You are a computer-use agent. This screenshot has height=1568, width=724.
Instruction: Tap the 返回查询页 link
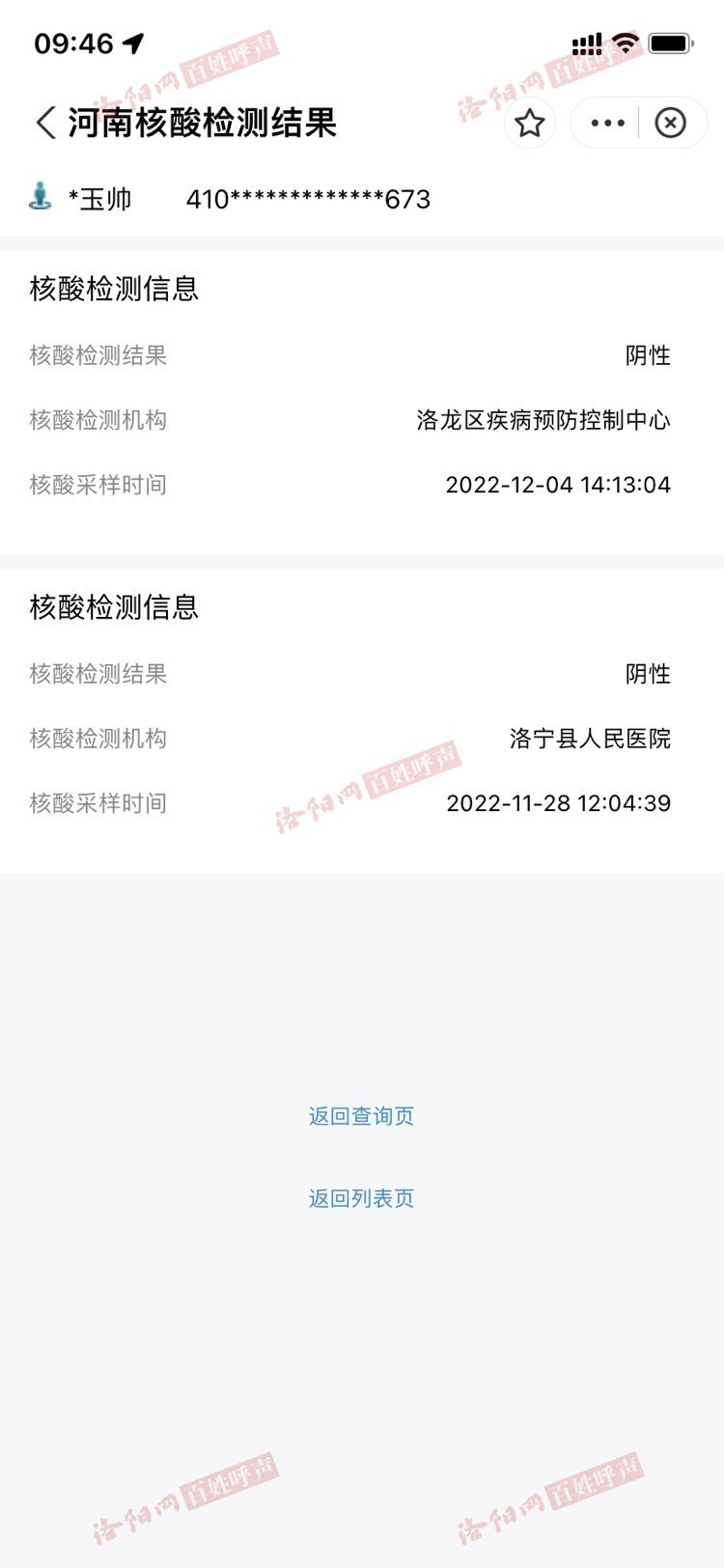(x=361, y=1116)
